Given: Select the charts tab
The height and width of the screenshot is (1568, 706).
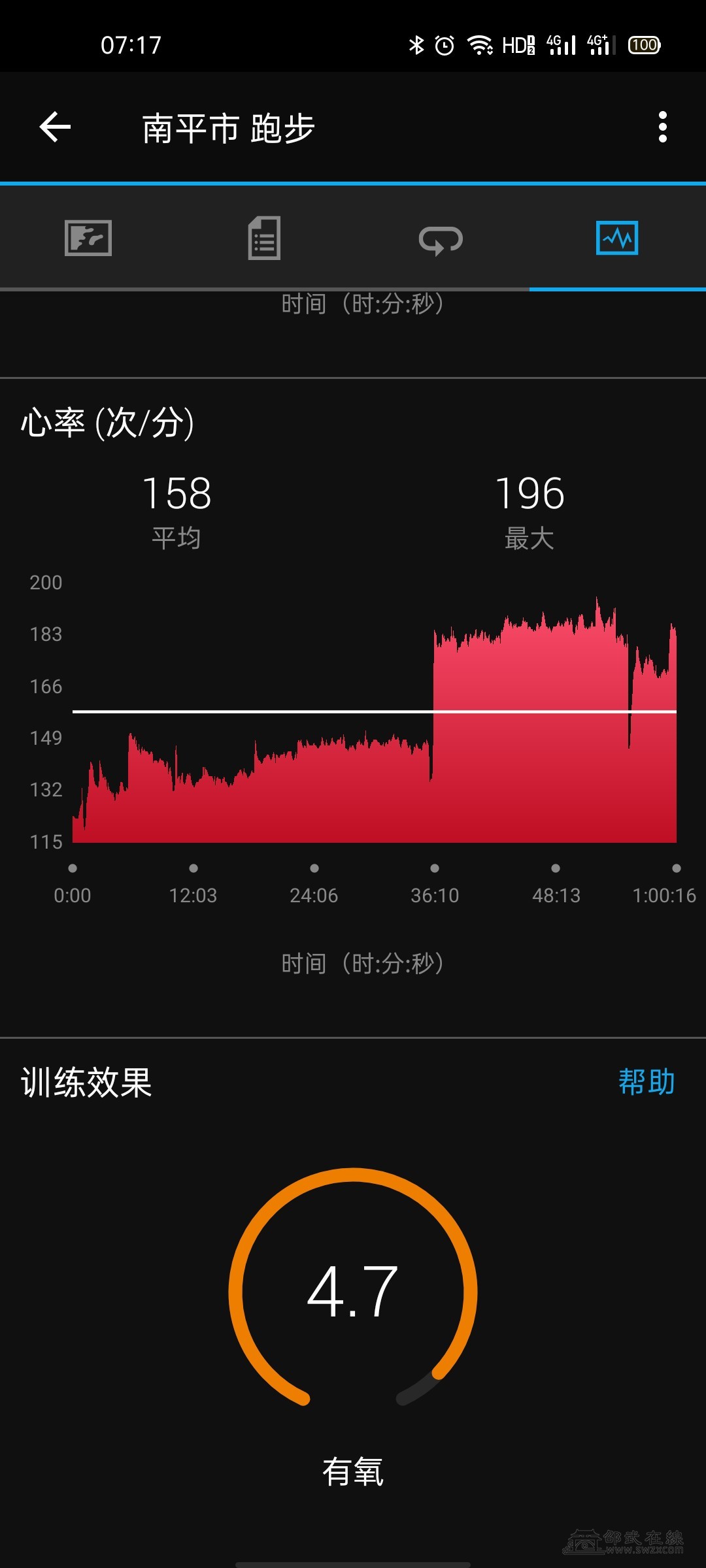Looking at the screenshot, I should [617, 238].
